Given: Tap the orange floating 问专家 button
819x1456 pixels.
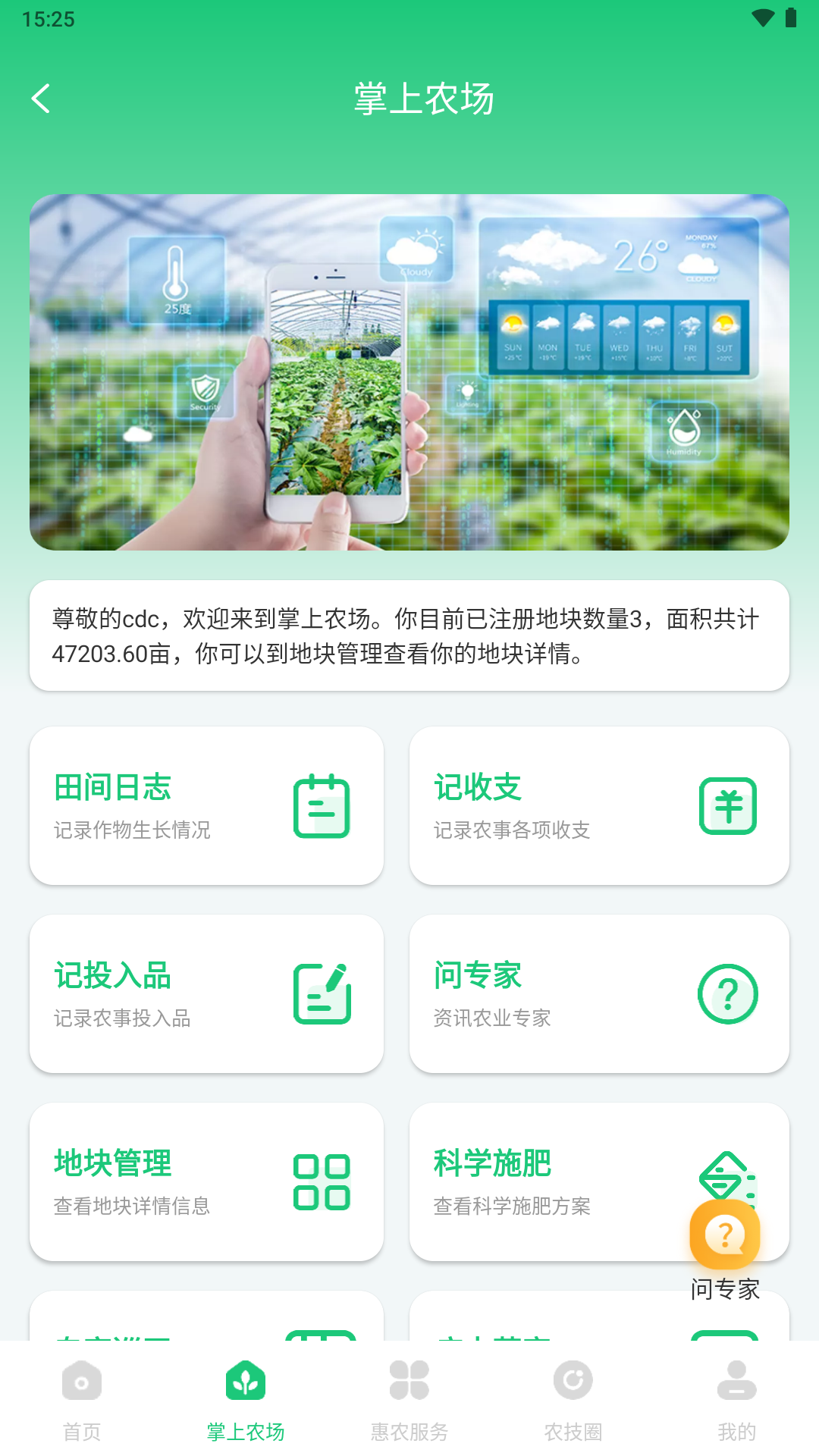Looking at the screenshot, I should click(725, 1235).
